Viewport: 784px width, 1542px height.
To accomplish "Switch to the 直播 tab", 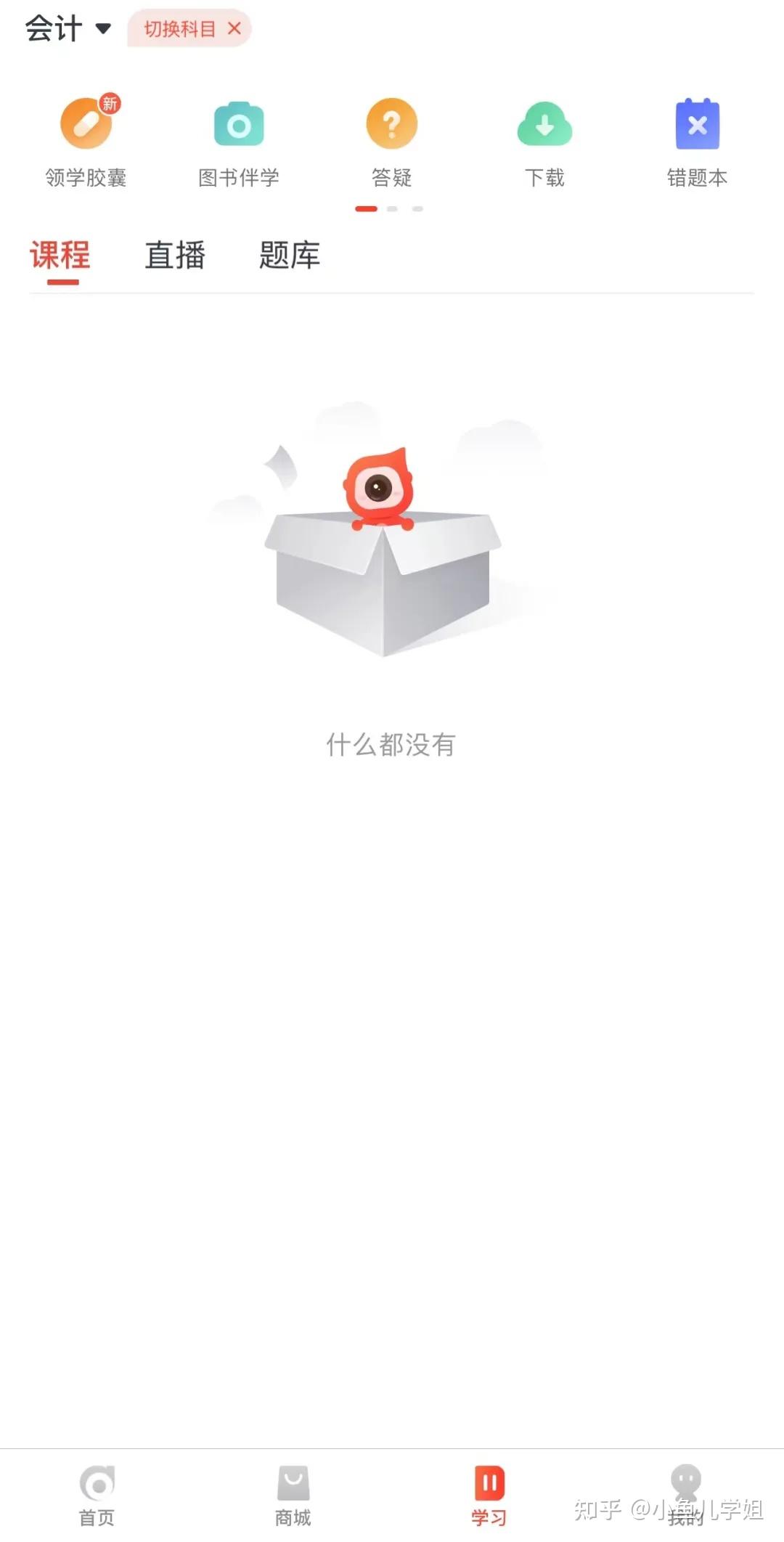I will 175,256.
